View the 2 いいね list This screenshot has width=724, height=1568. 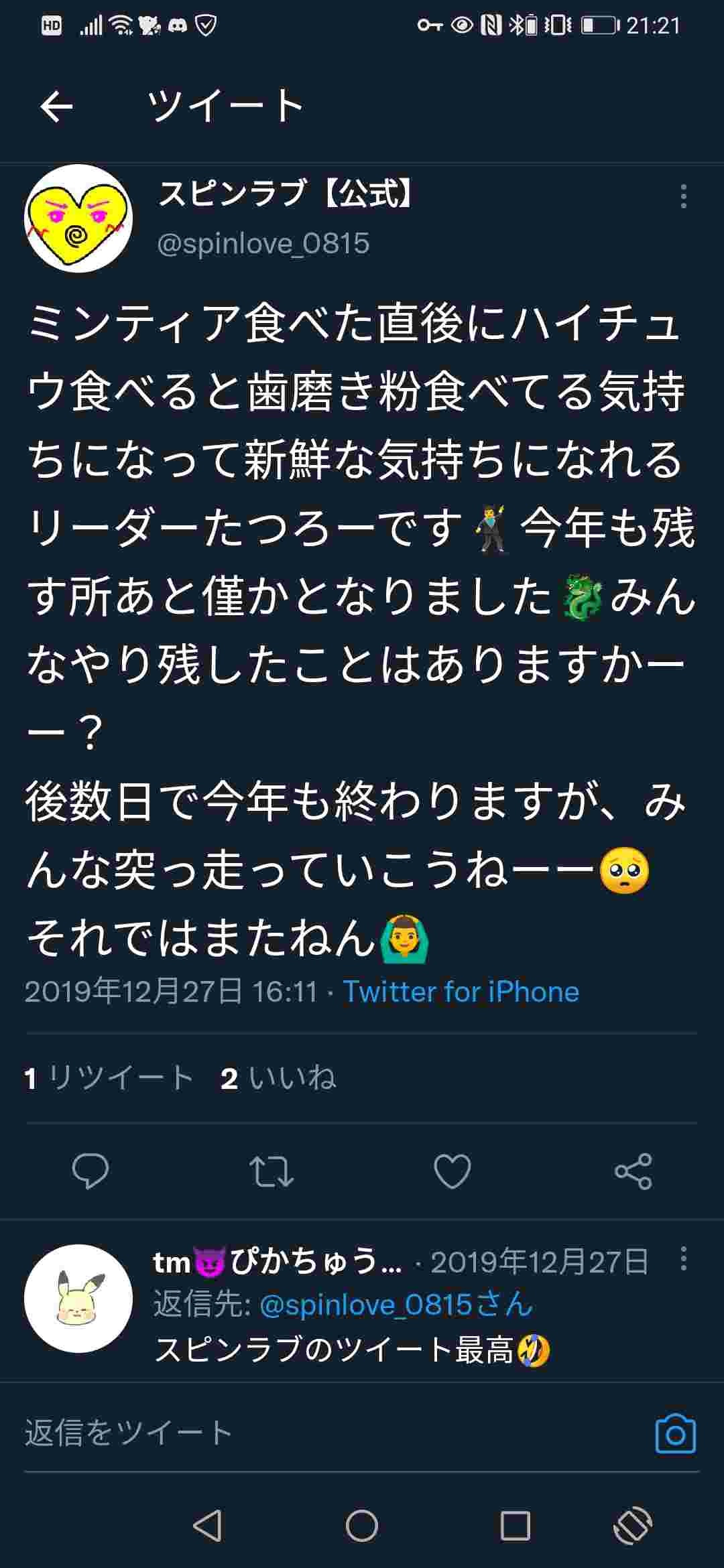[278, 1078]
